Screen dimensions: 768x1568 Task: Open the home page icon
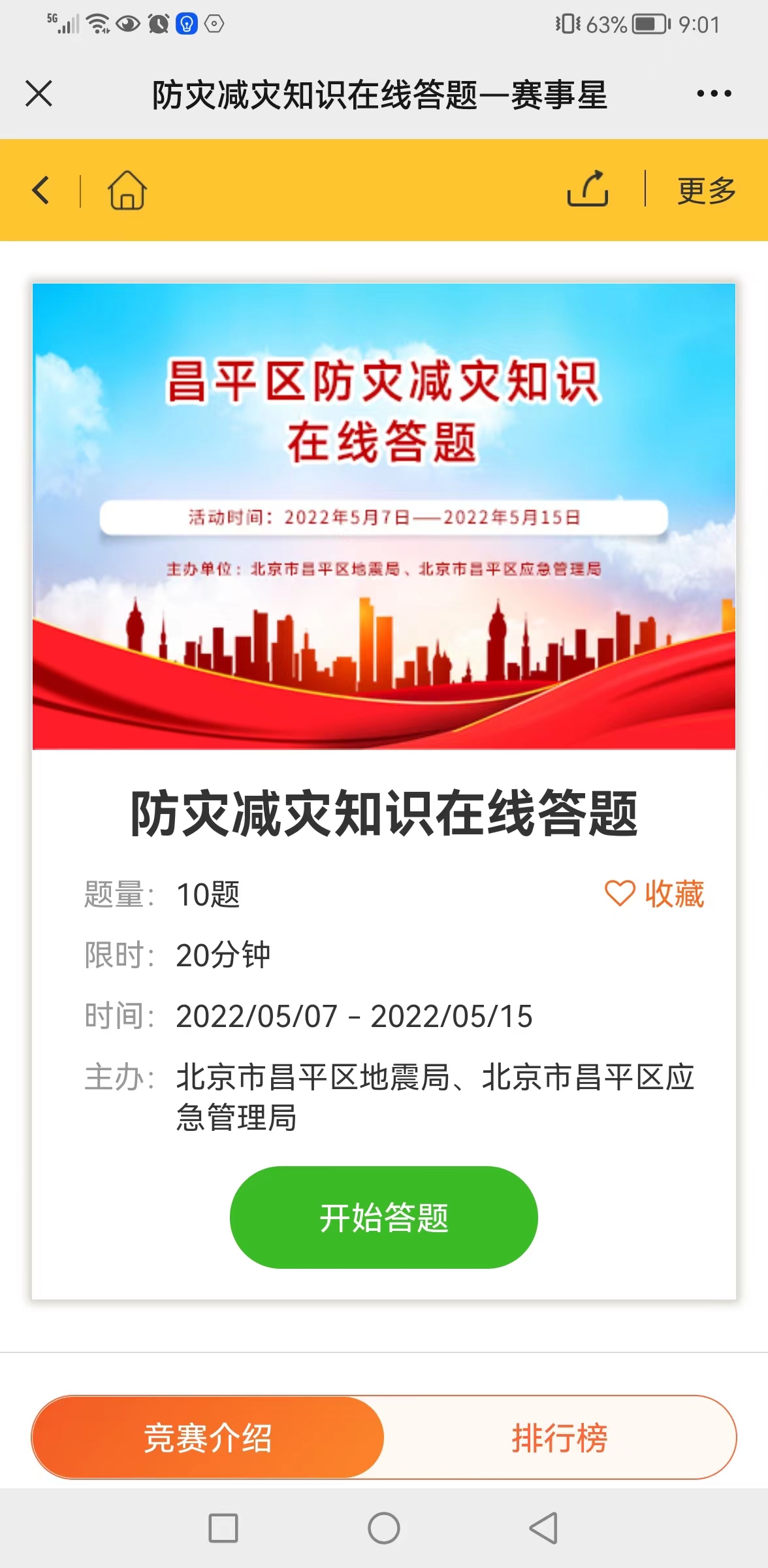(127, 190)
